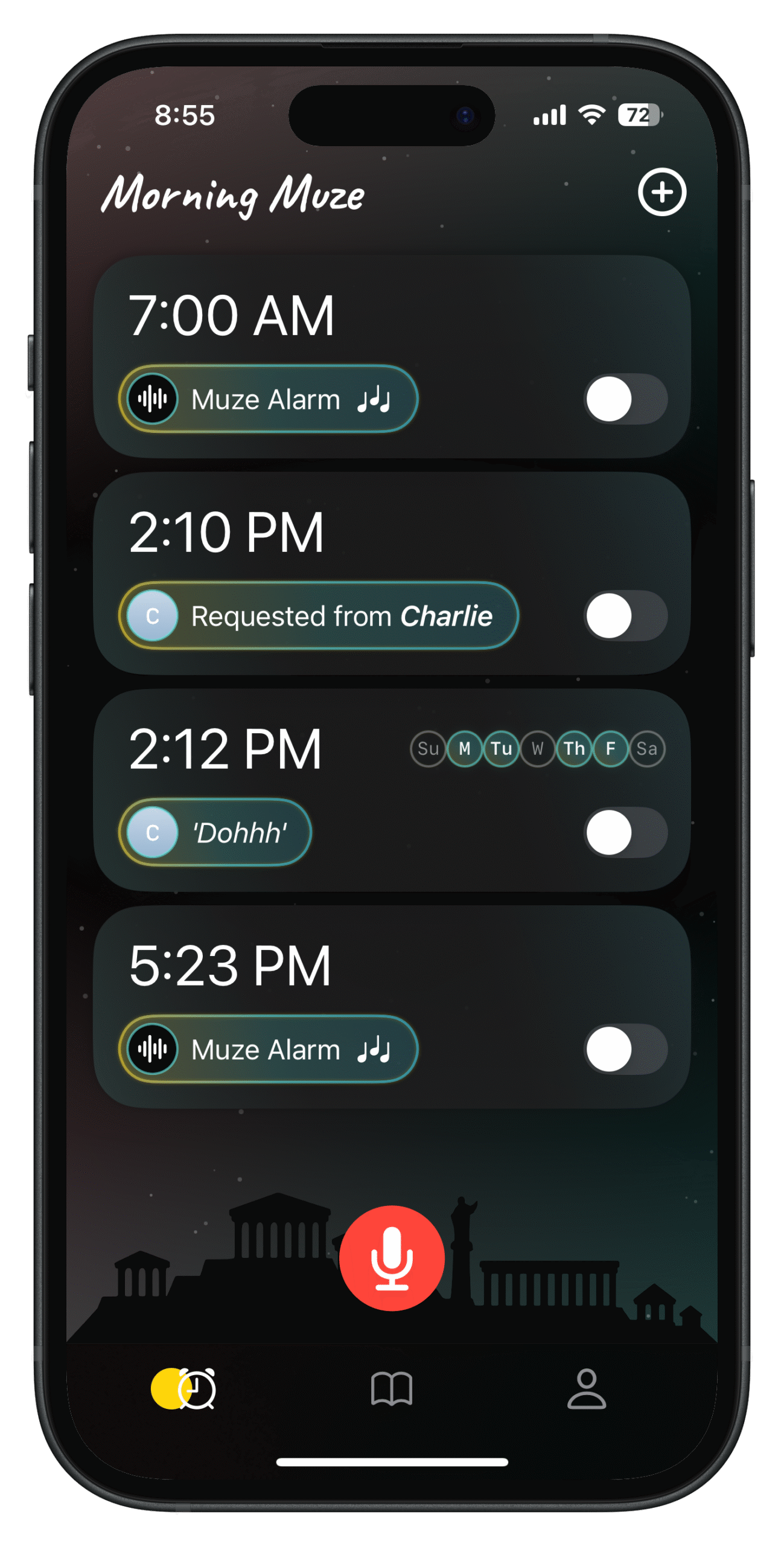Toggle the 7:00 AM alarm switch
This screenshot has height=1546, width=784.
(625, 399)
